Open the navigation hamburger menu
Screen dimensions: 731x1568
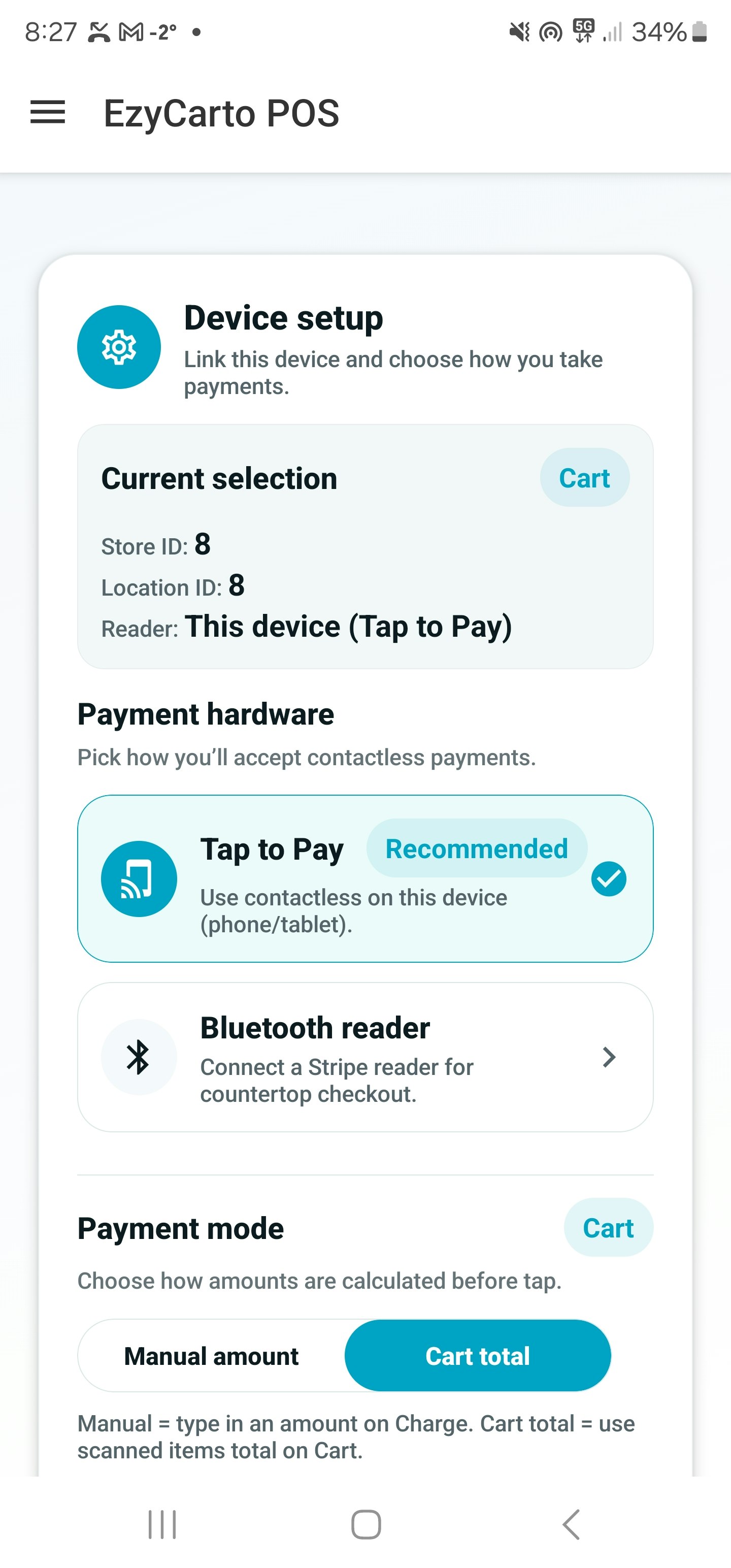48,112
